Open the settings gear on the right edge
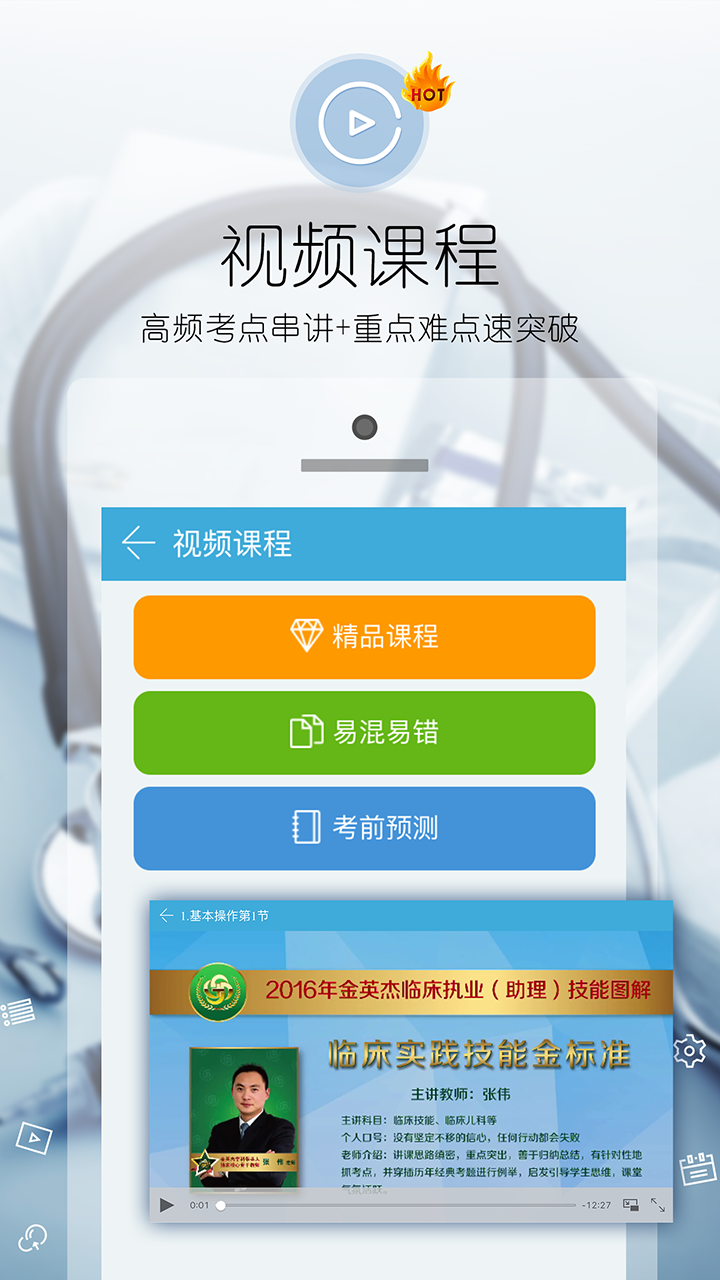720x1280 pixels. pyautogui.click(x=691, y=1050)
